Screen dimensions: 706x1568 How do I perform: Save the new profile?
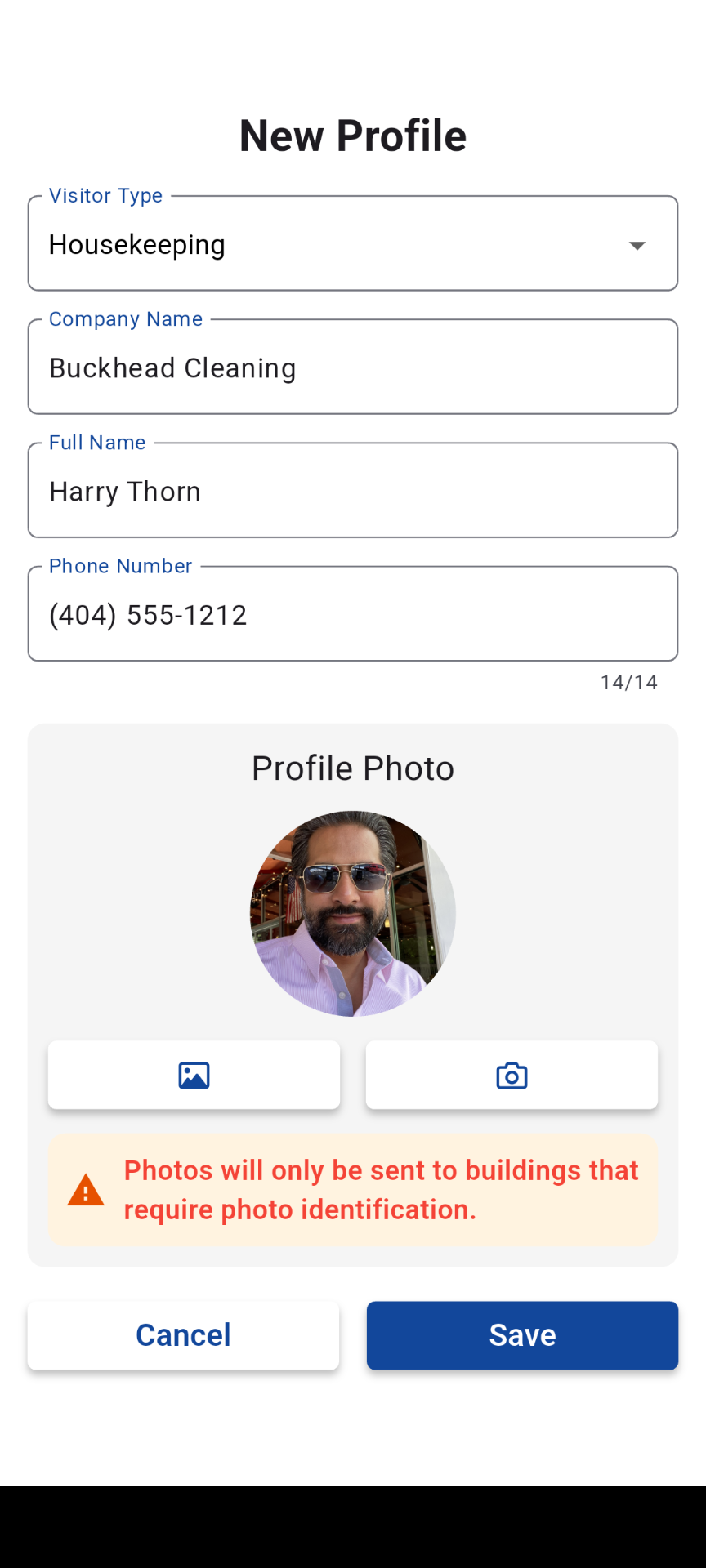coord(522,1335)
